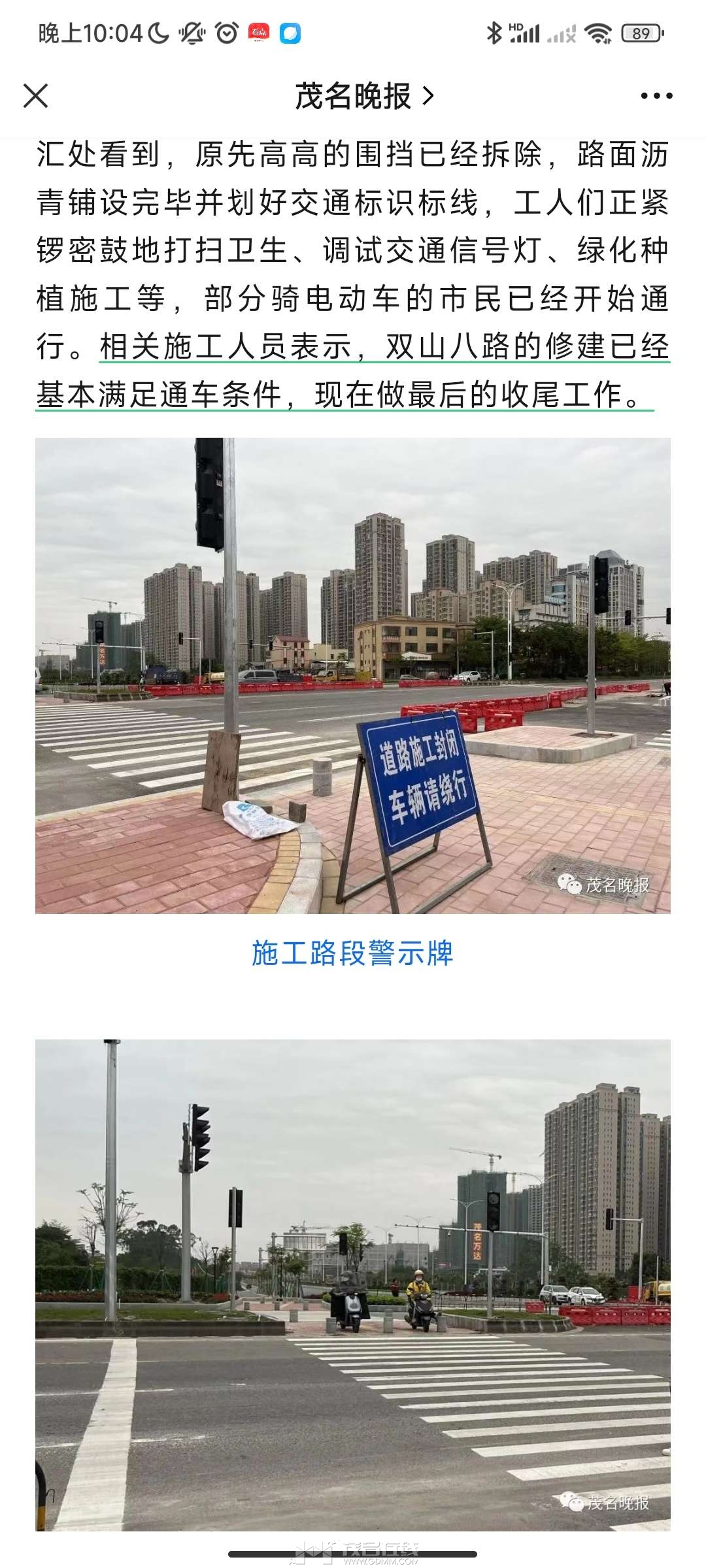The image size is (706, 1568).
Task: View the construction warning sign photo
Action: (353, 675)
